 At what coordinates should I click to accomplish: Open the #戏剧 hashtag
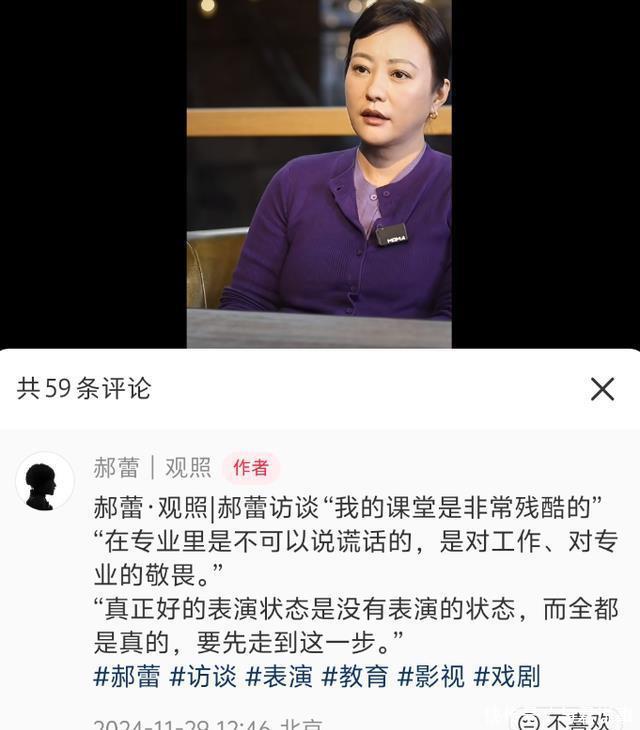tap(507, 676)
